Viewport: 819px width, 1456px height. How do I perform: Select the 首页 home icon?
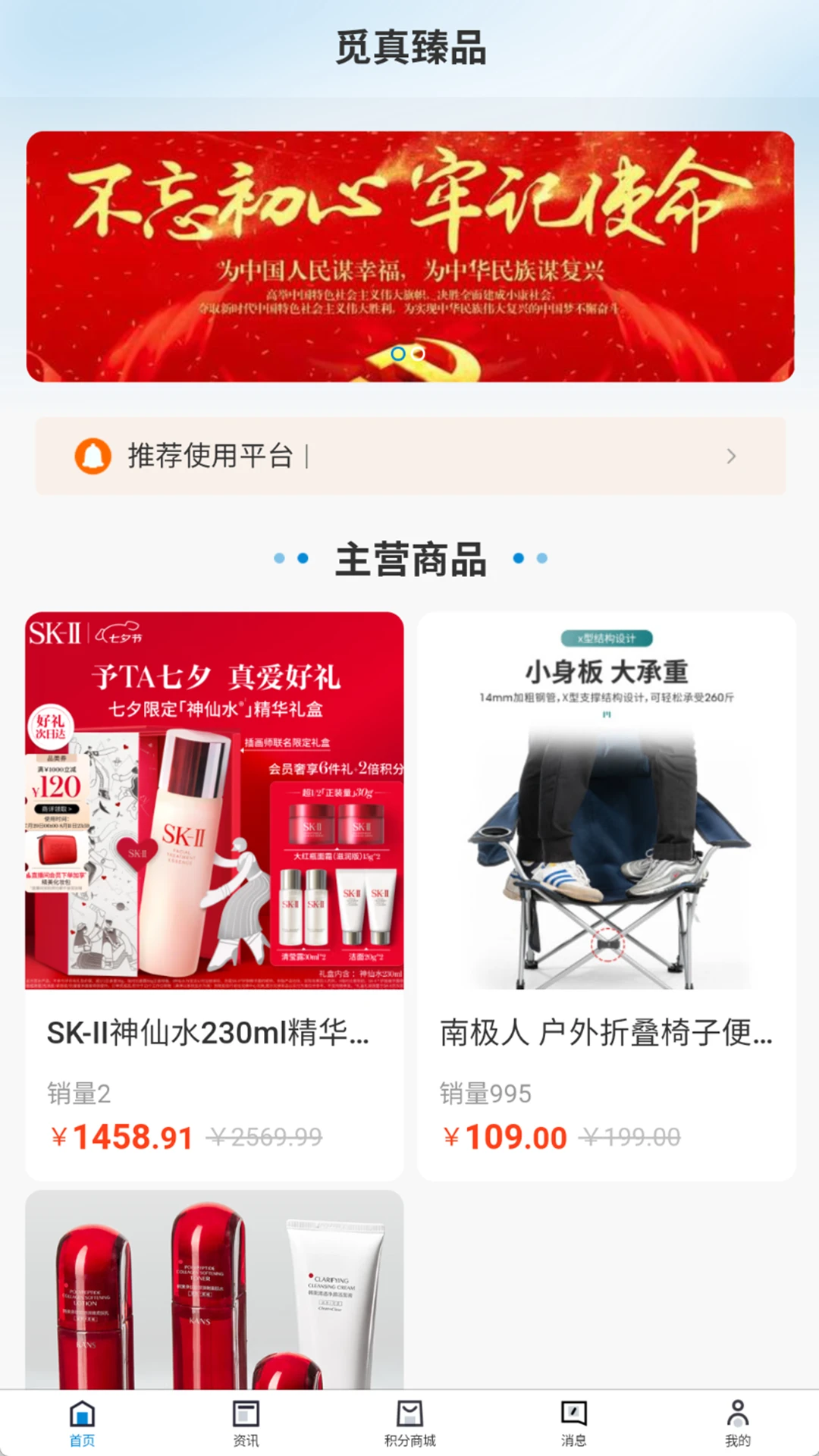82,1412
